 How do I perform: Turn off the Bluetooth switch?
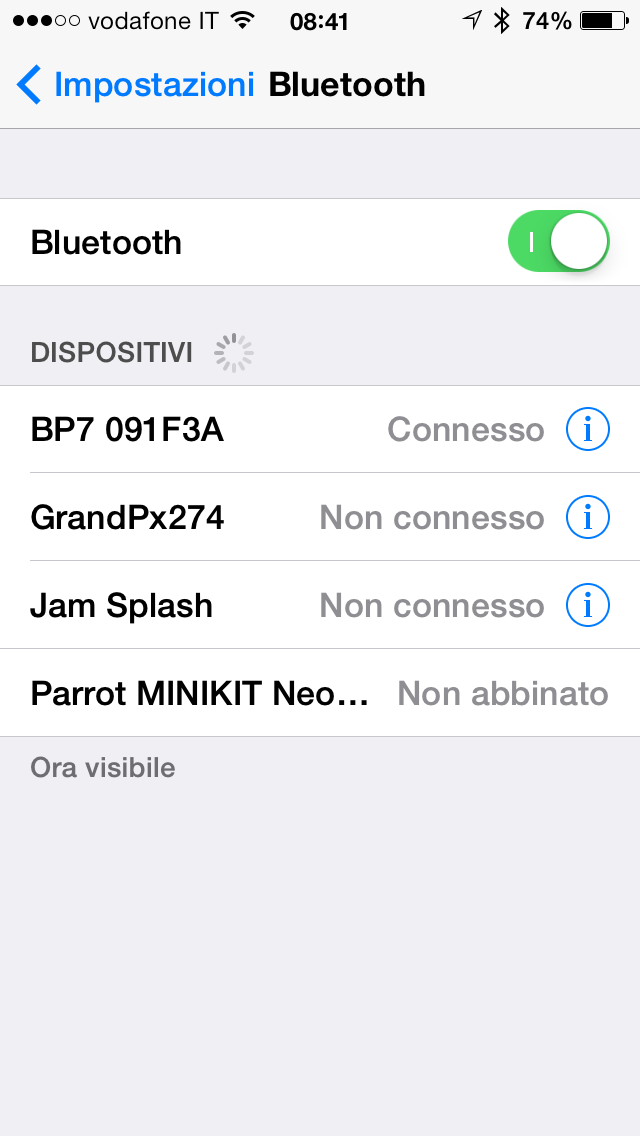pyautogui.click(x=558, y=241)
